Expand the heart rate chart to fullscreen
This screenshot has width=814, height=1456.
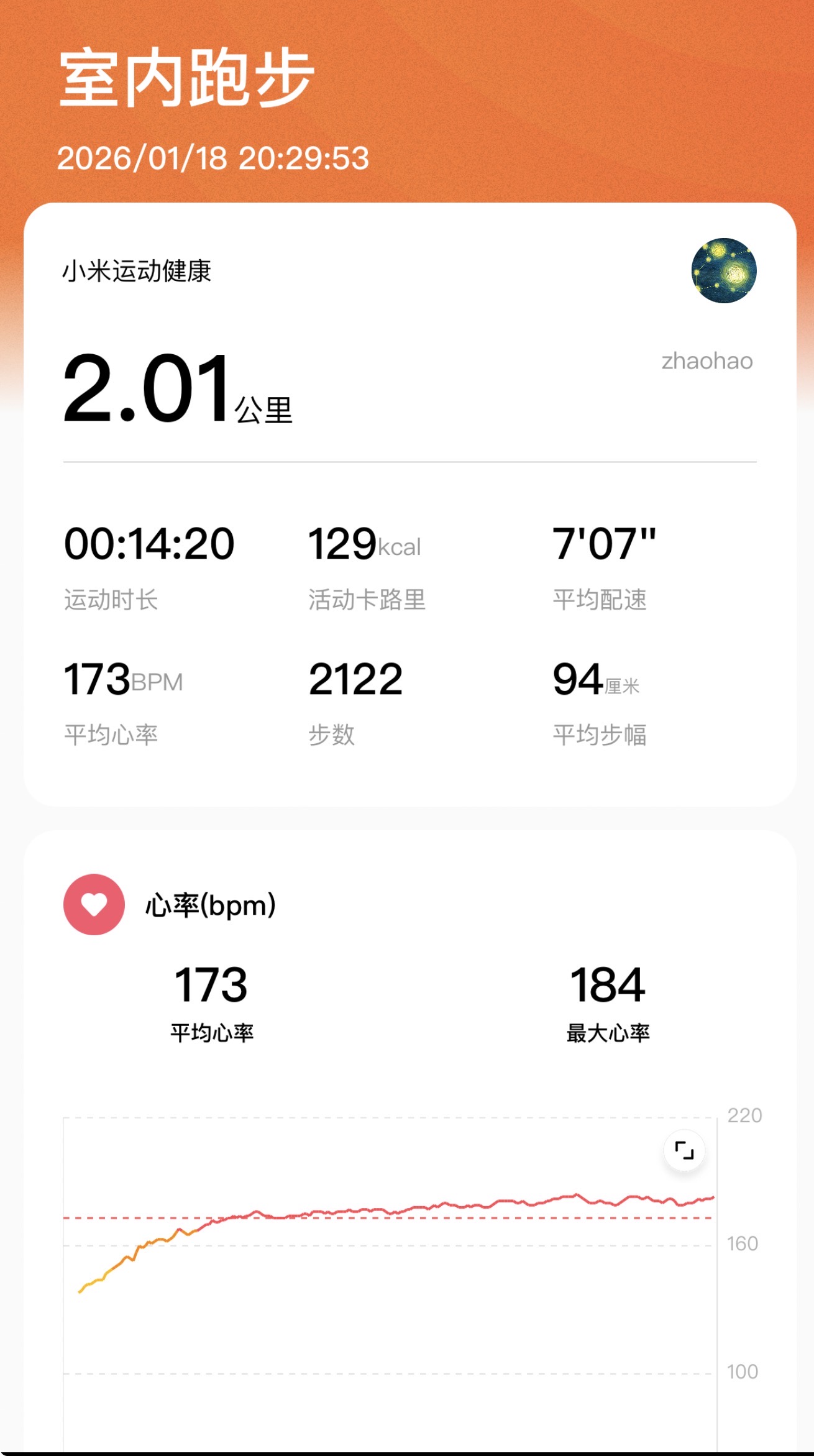pyautogui.click(x=684, y=1150)
